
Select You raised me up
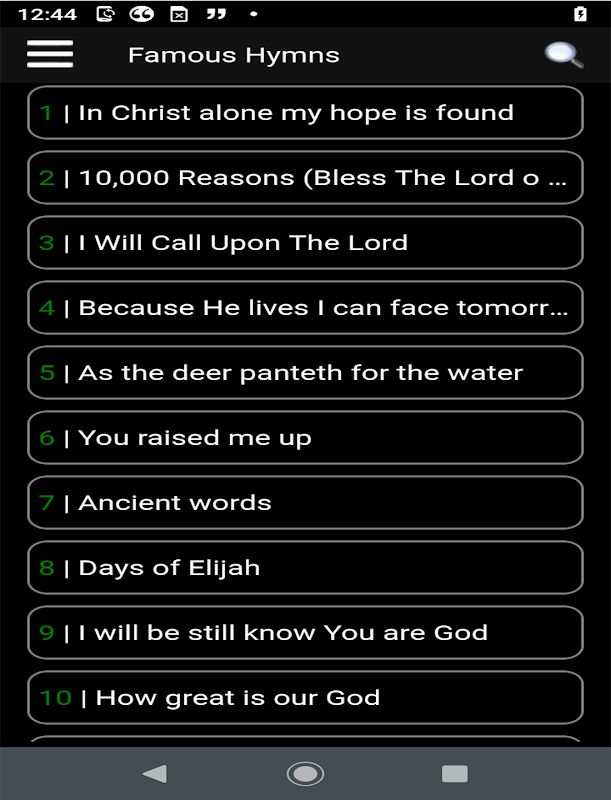point(305,438)
